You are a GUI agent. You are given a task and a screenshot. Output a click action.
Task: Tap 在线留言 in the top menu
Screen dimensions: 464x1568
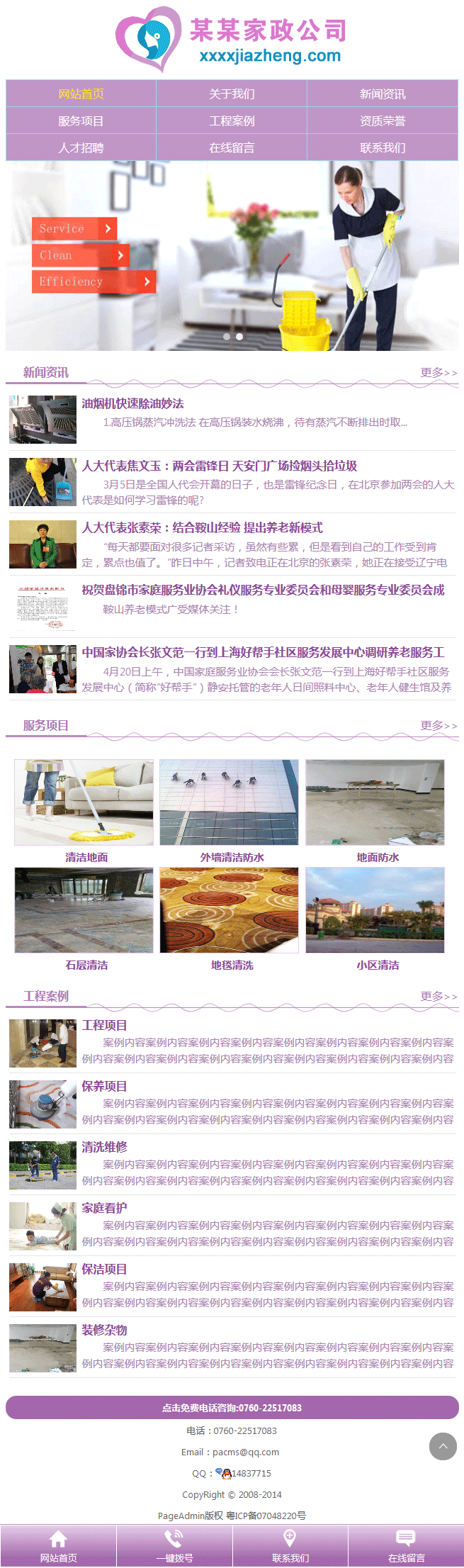point(232,147)
